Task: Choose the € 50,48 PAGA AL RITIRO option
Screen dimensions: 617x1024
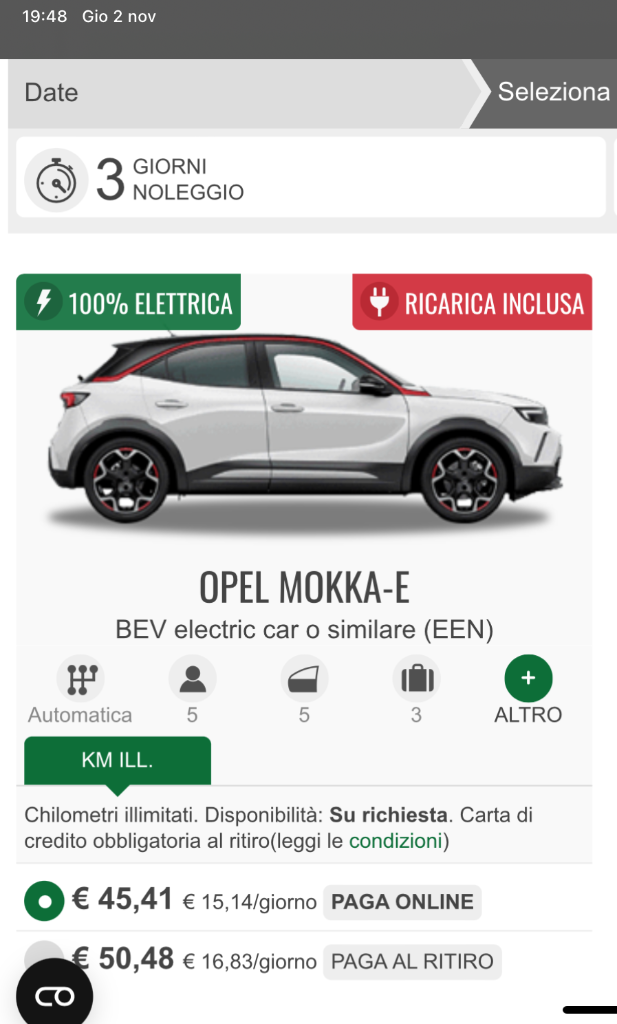Action: click(x=44, y=955)
